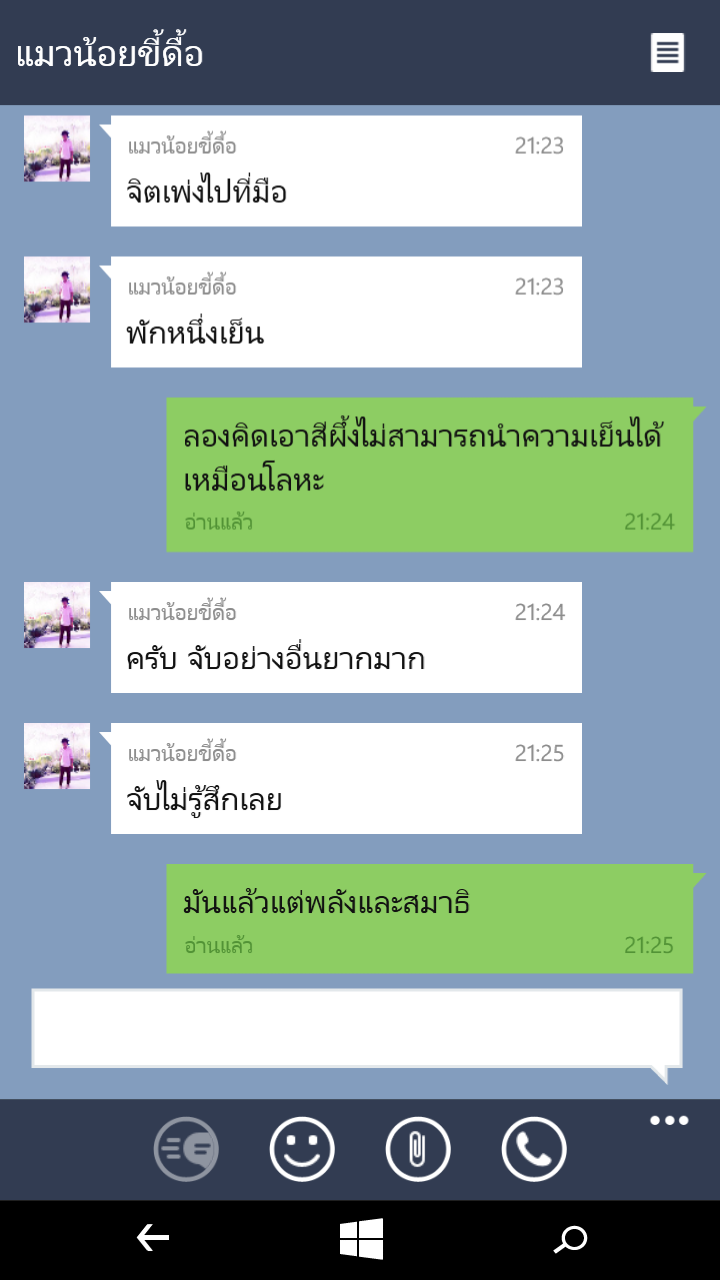Start a voice call with the phone icon
Screen dimensions: 720x1280
coord(534,1149)
